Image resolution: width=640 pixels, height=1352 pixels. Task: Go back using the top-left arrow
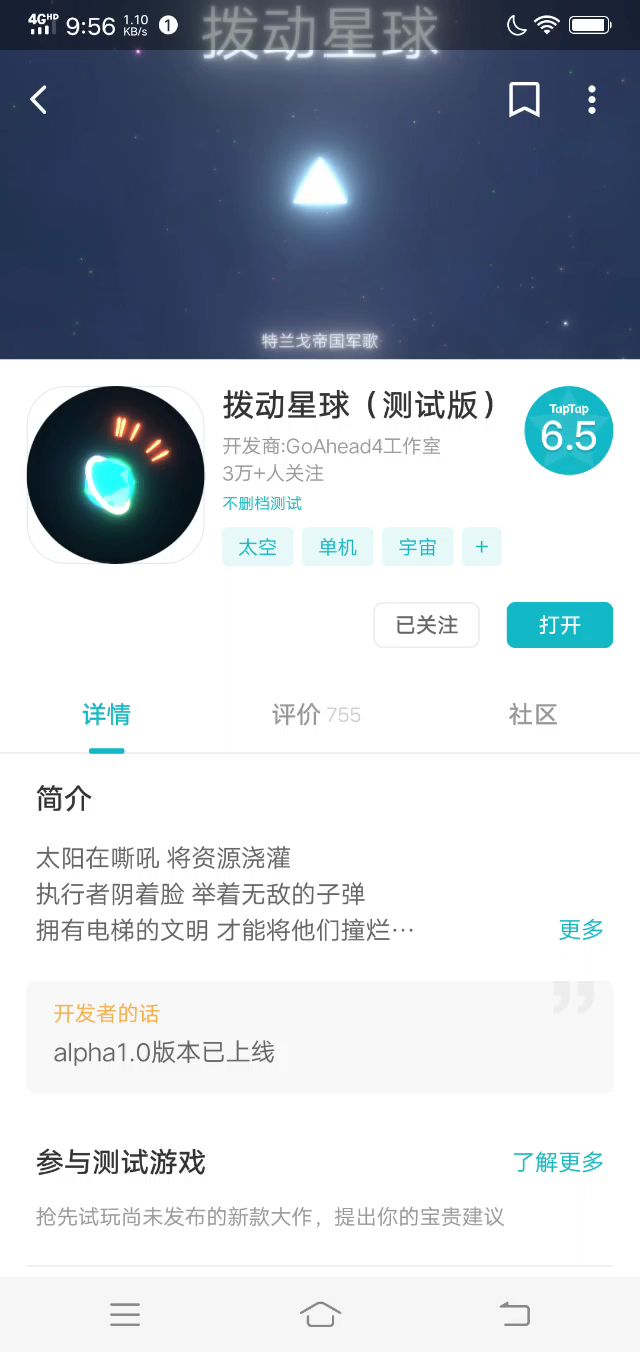click(x=39, y=100)
